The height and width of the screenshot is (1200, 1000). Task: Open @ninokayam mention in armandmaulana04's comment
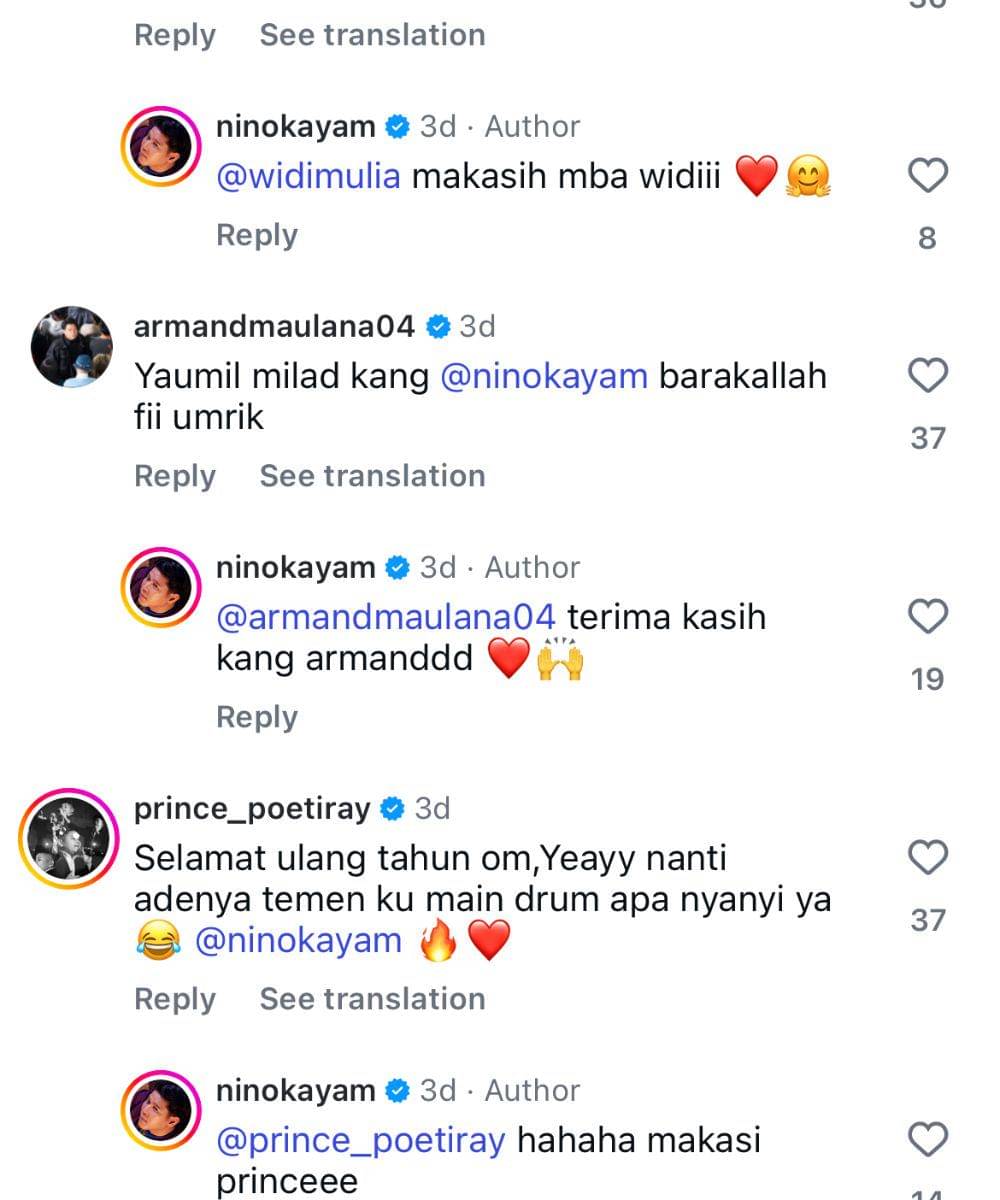pos(544,377)
